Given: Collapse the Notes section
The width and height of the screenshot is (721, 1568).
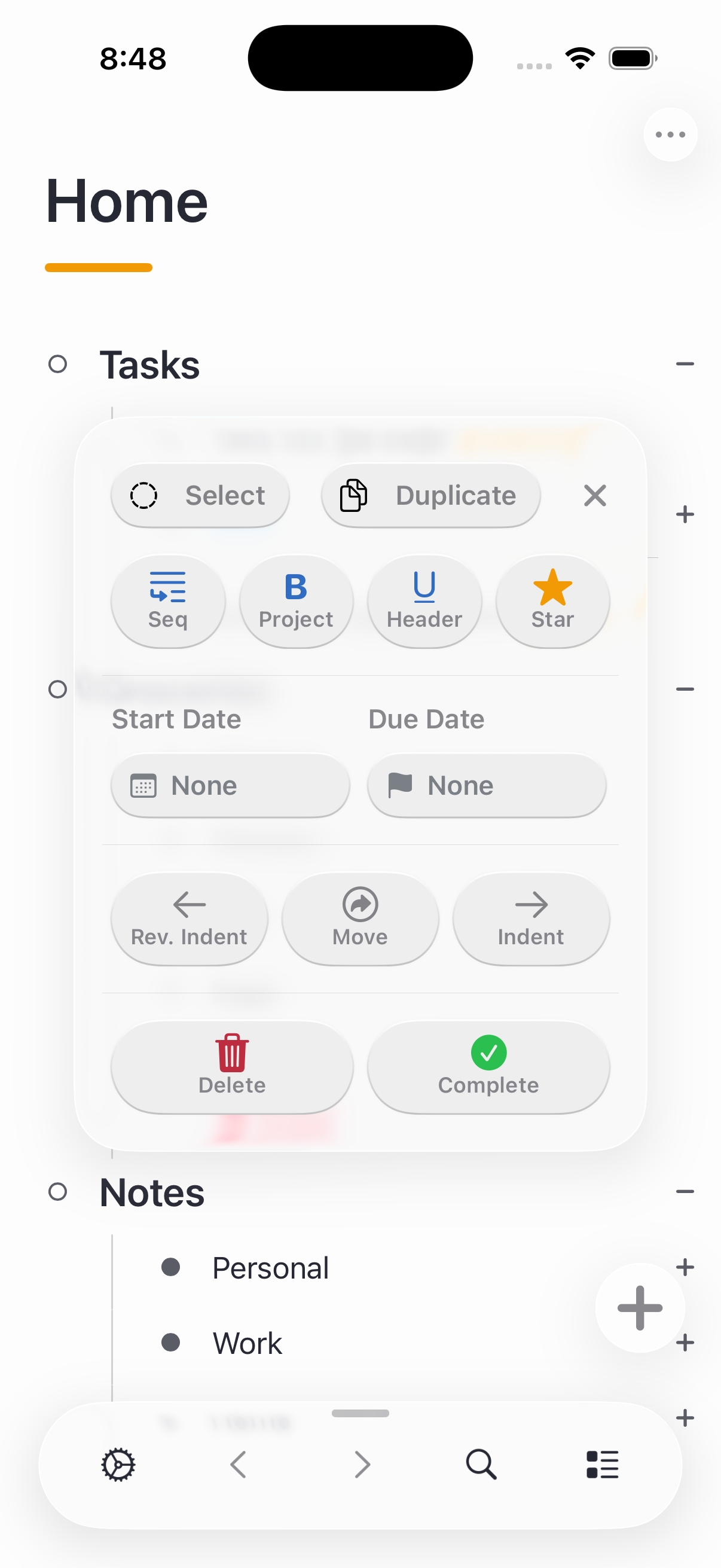Looking at the screenshot, I should pos(685,1191).
